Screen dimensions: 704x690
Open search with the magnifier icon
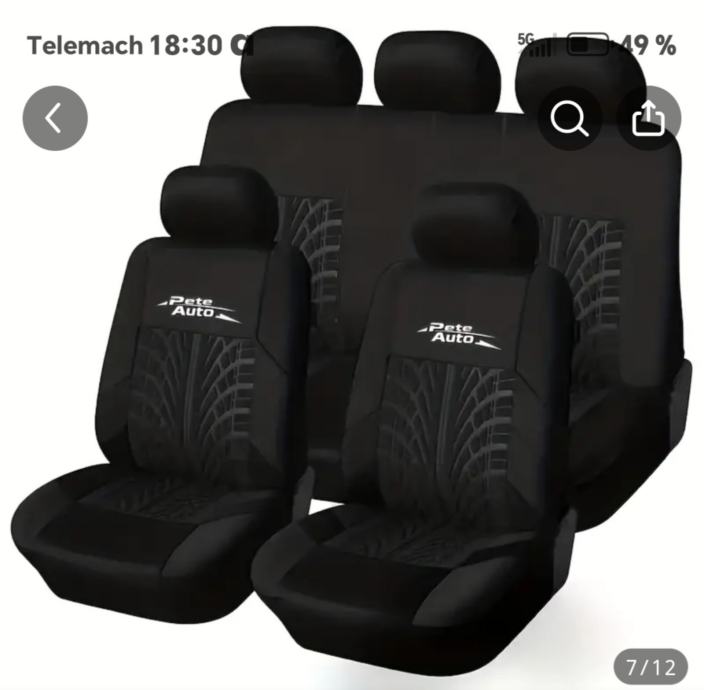click(569, 119)
